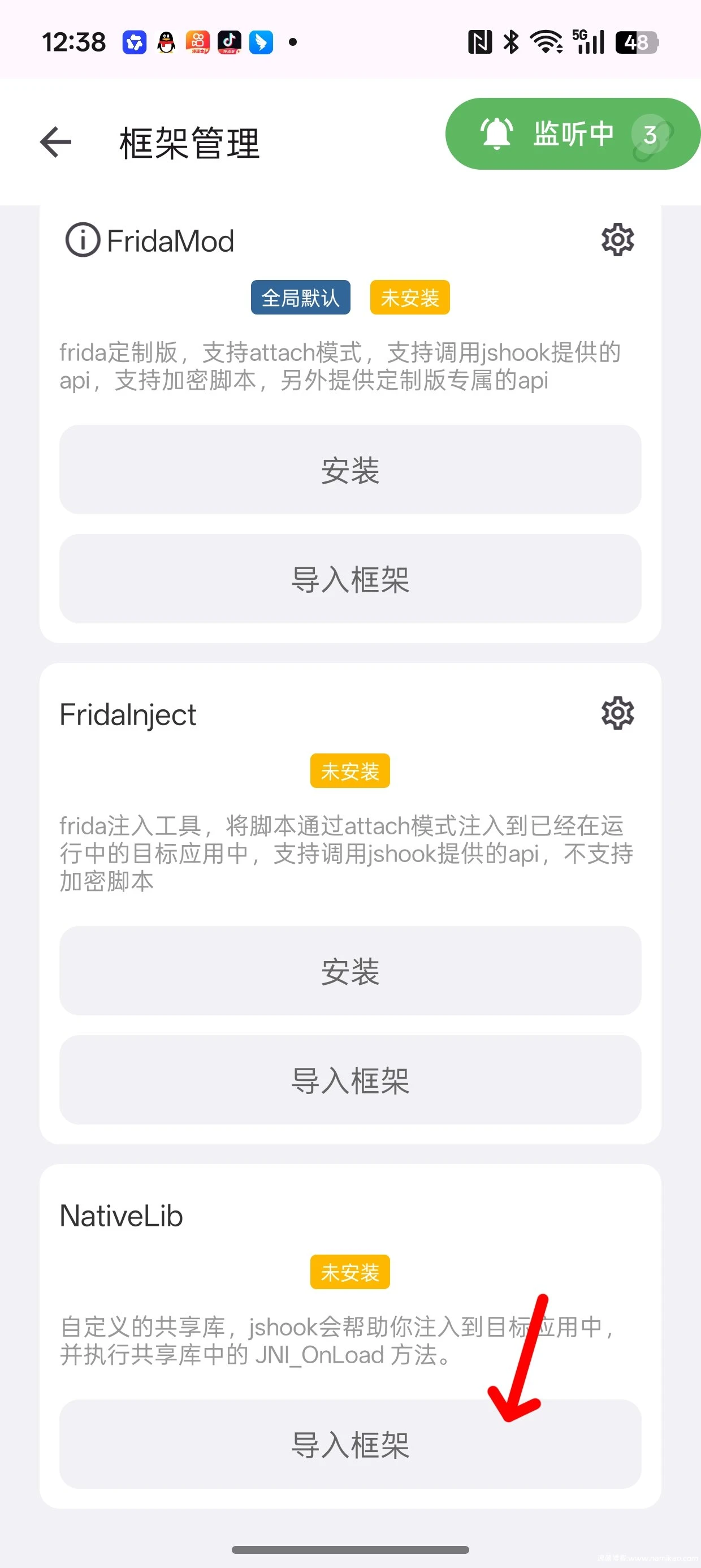701x1568 pixels.
Task: Go back from 框架管理 page
Action: [56, 143]
